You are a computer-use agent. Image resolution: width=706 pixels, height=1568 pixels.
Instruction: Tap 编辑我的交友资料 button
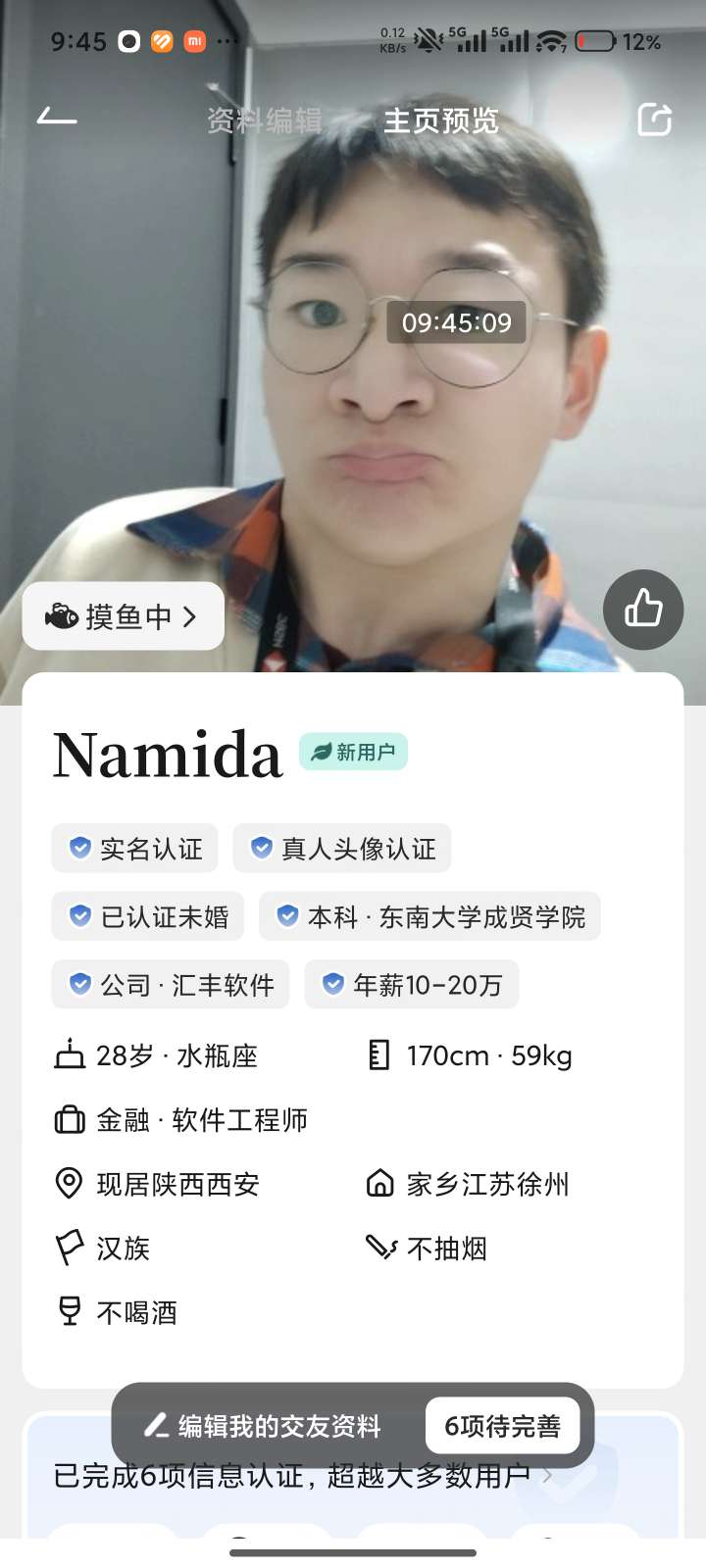[x=265, y=1426]
